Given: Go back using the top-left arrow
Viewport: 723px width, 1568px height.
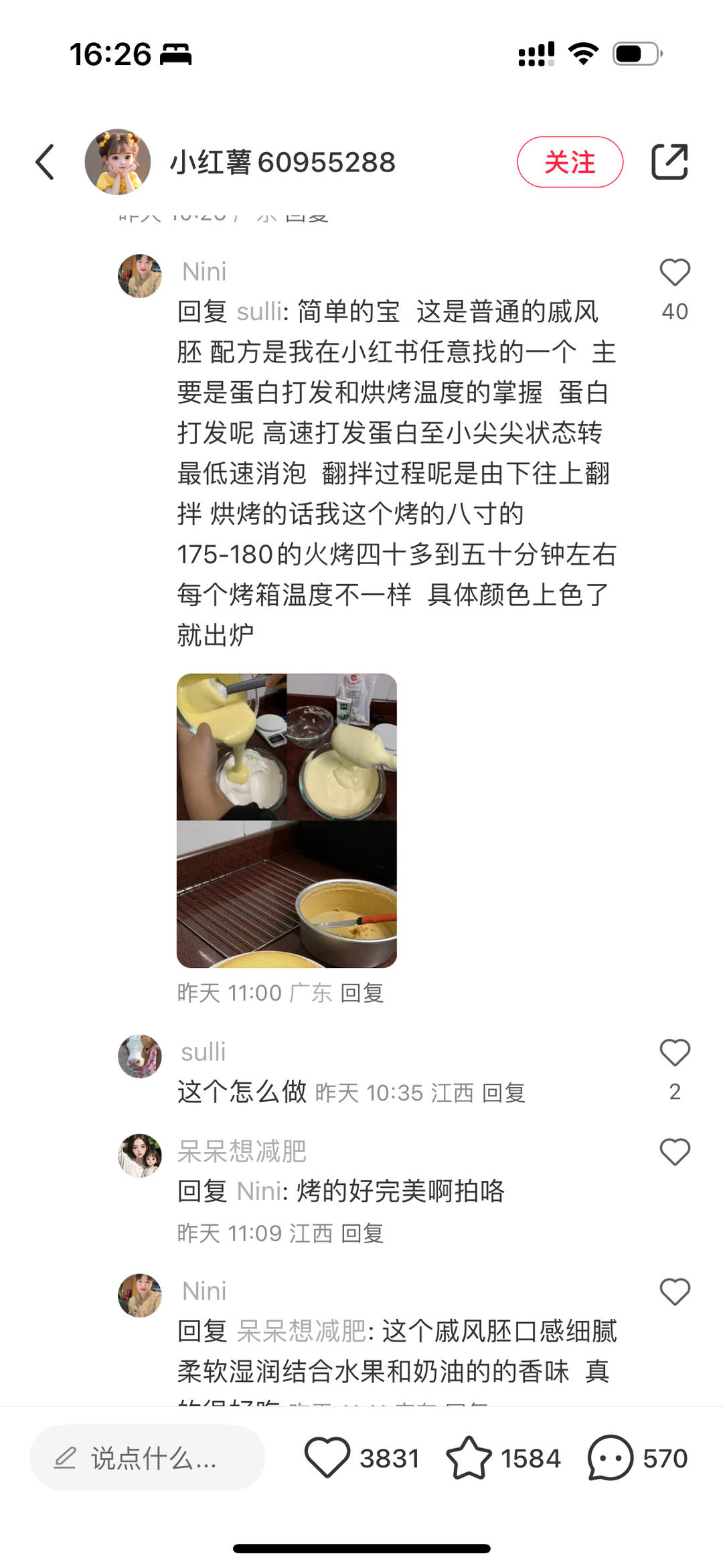Looking at the screenshot, I should [45, 162].
